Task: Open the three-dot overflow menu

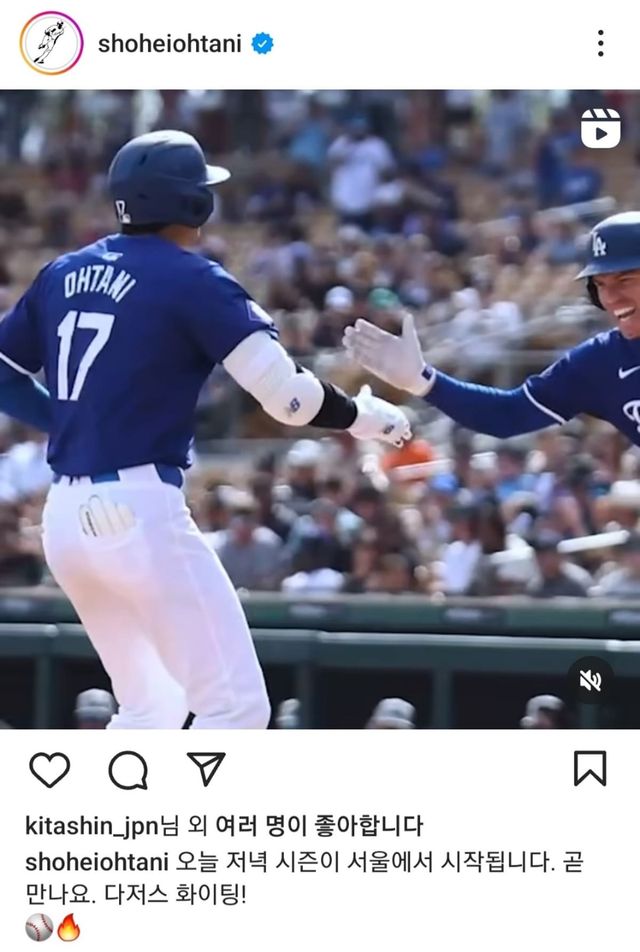Action: click(600, 43)
